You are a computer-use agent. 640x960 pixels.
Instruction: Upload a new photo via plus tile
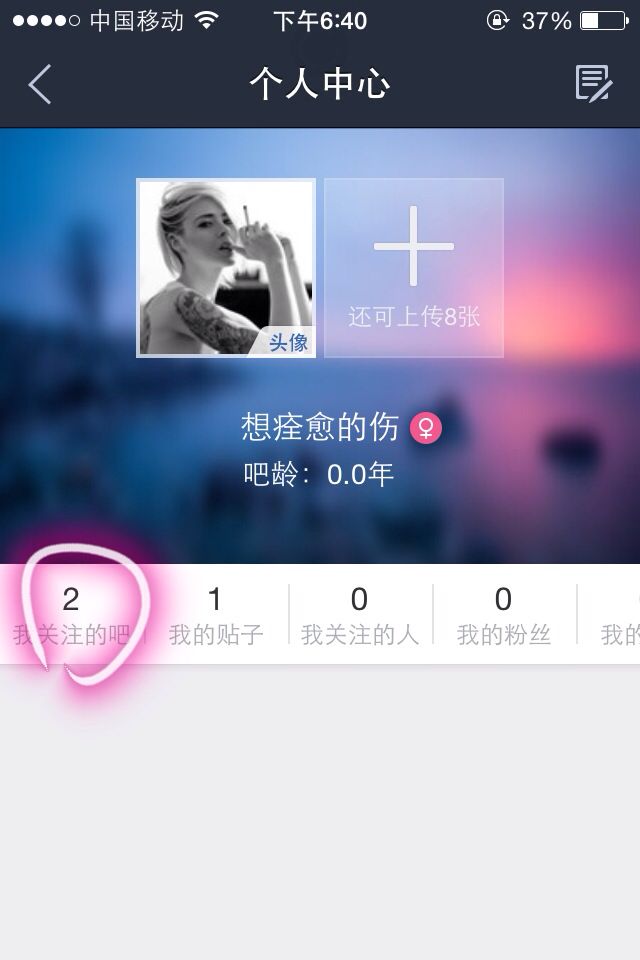pos(413,268)
